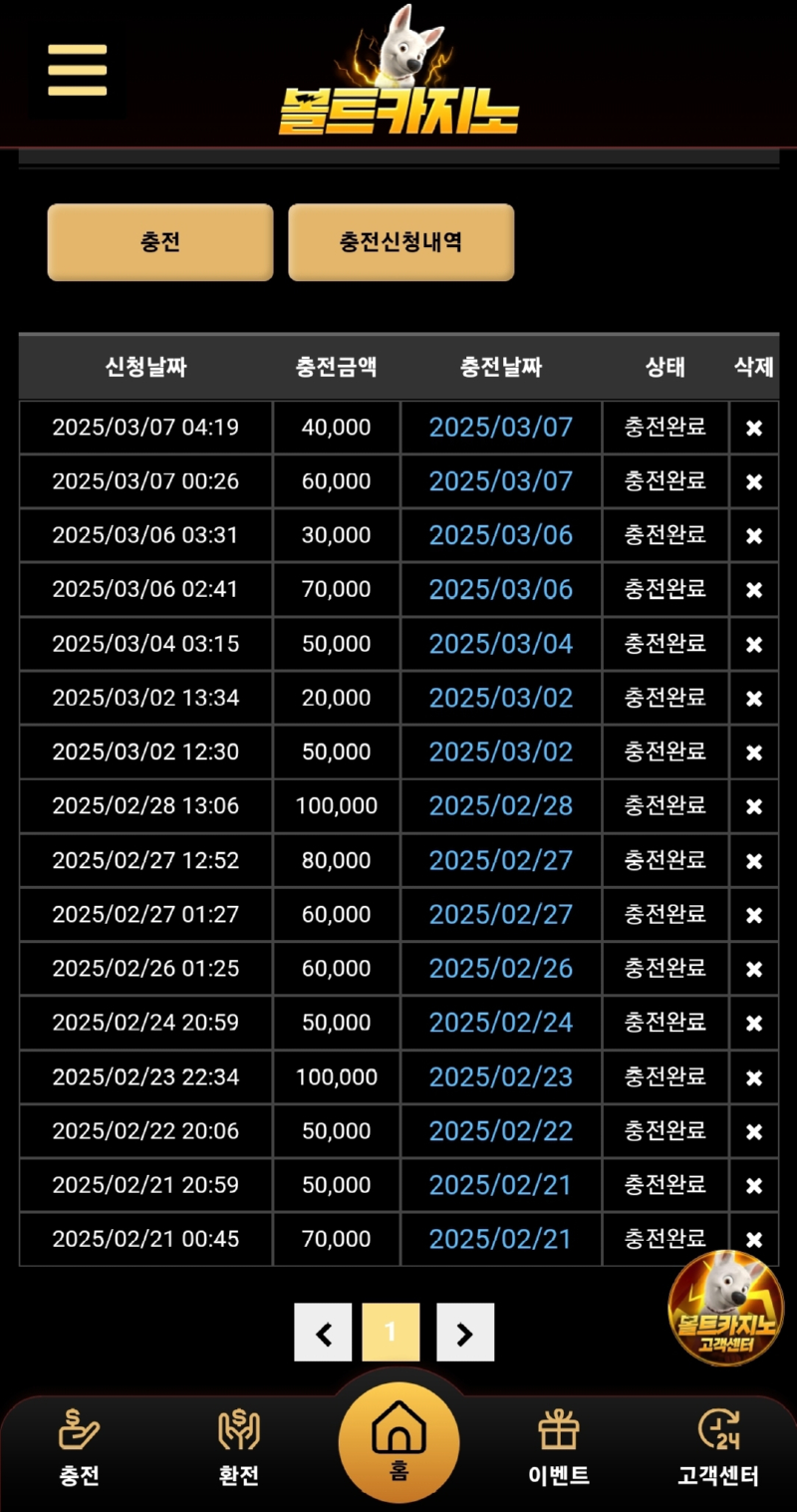The image size is (797, 1512).
Task: Open the 이벤트 tab
Action: click(x=558, y=1449)
